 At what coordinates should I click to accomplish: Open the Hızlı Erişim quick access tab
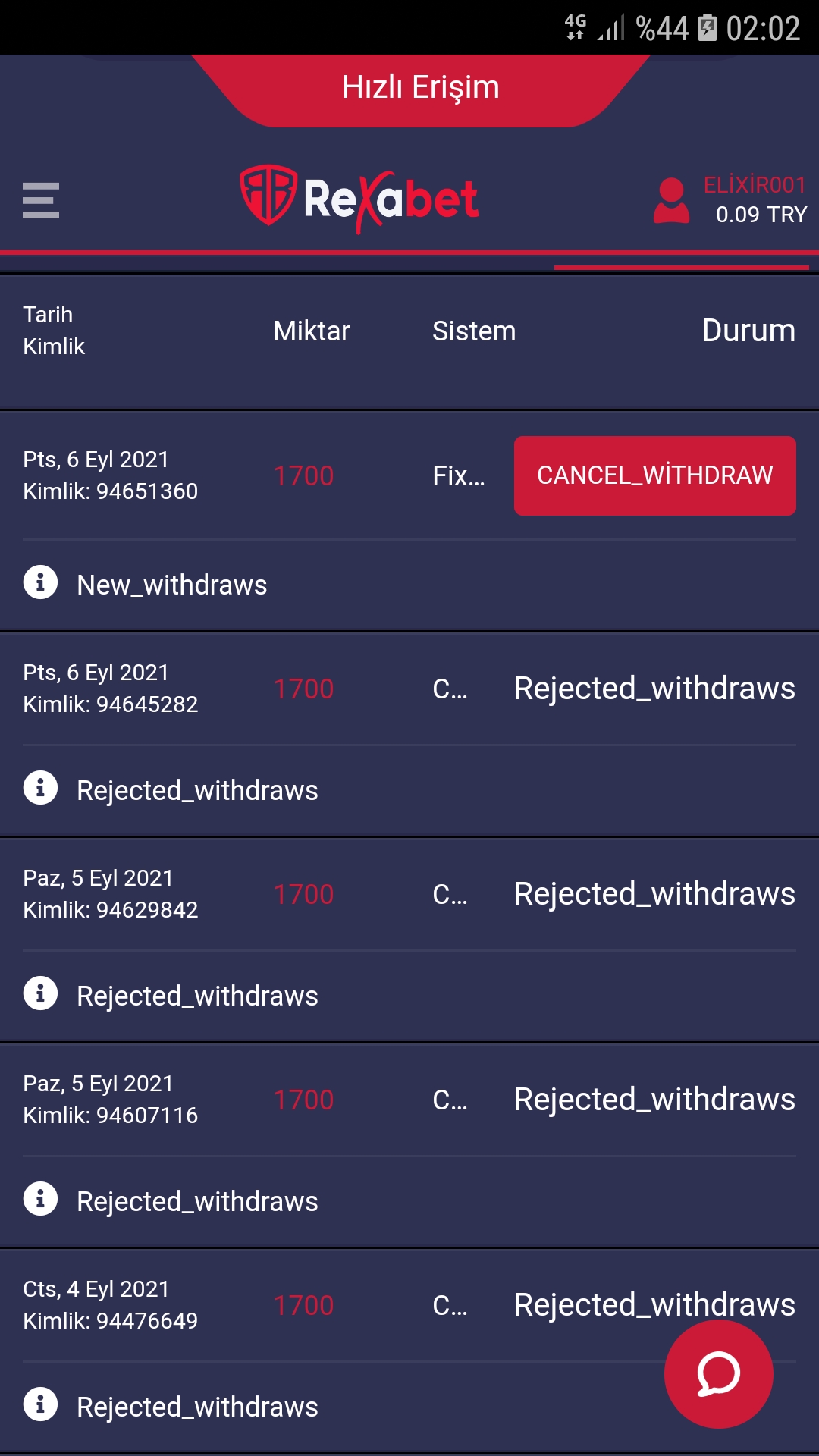click(x=421, y=88)
